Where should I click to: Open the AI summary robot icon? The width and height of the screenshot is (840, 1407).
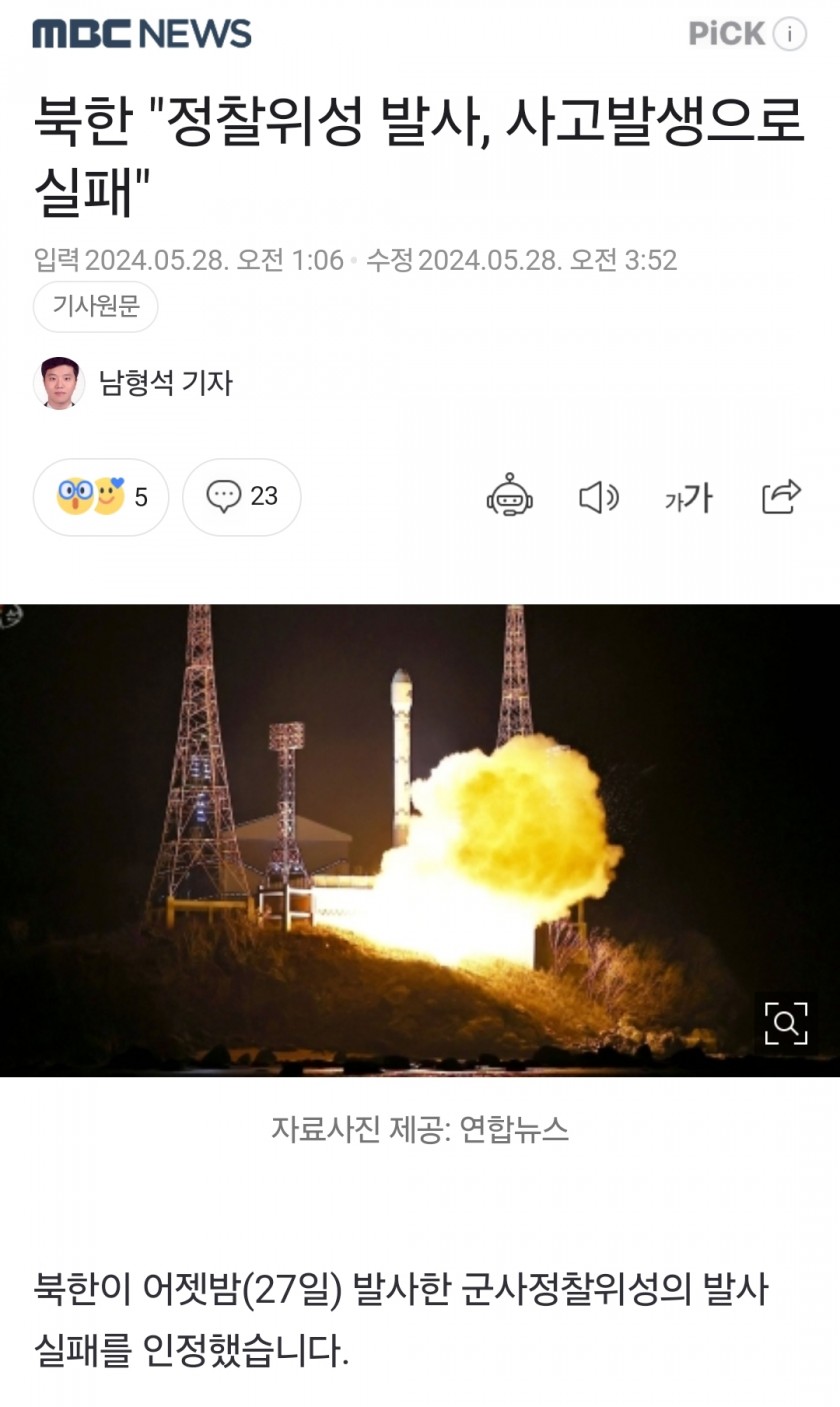click(x=510, y=496)
